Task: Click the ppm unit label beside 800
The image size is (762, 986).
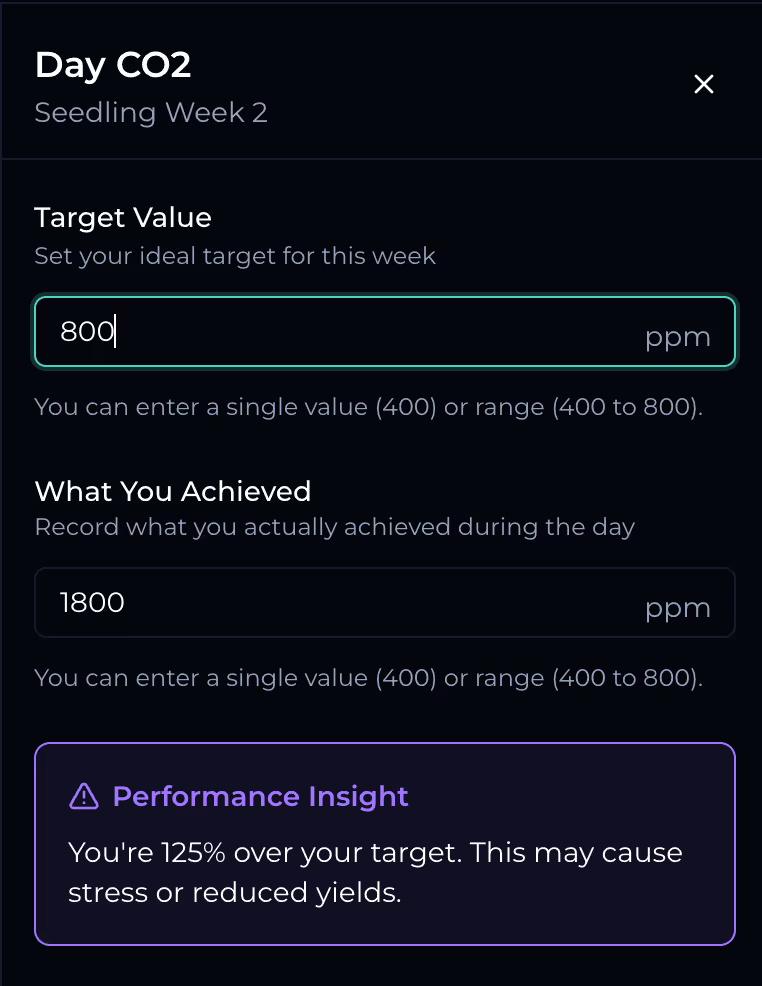Action: coord(678,336)
